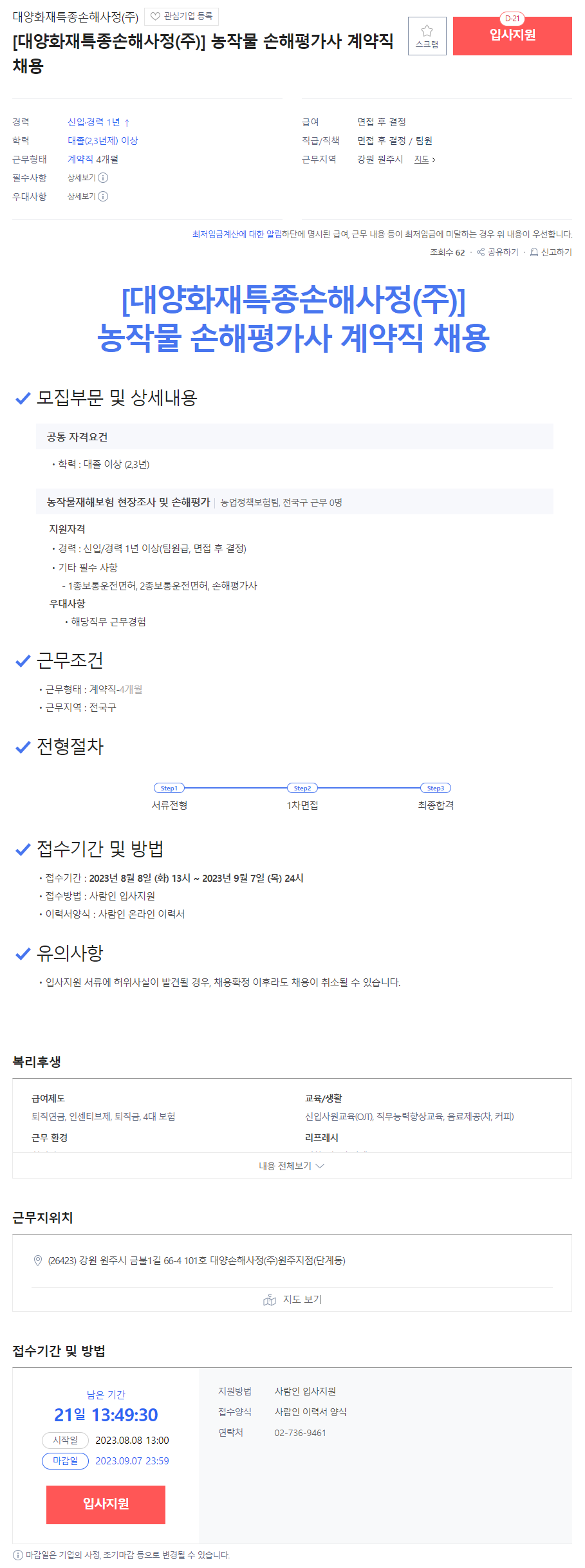Screen dimensions: 585x1568
Task: View 필수사항 details via 상세보기
Action: (x=88, y=178)
